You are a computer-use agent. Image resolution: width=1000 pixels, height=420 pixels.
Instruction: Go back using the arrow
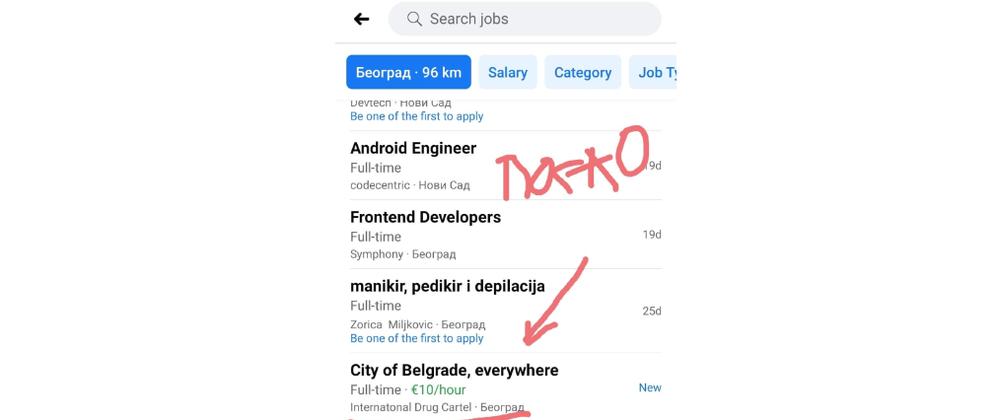[361, 19]
